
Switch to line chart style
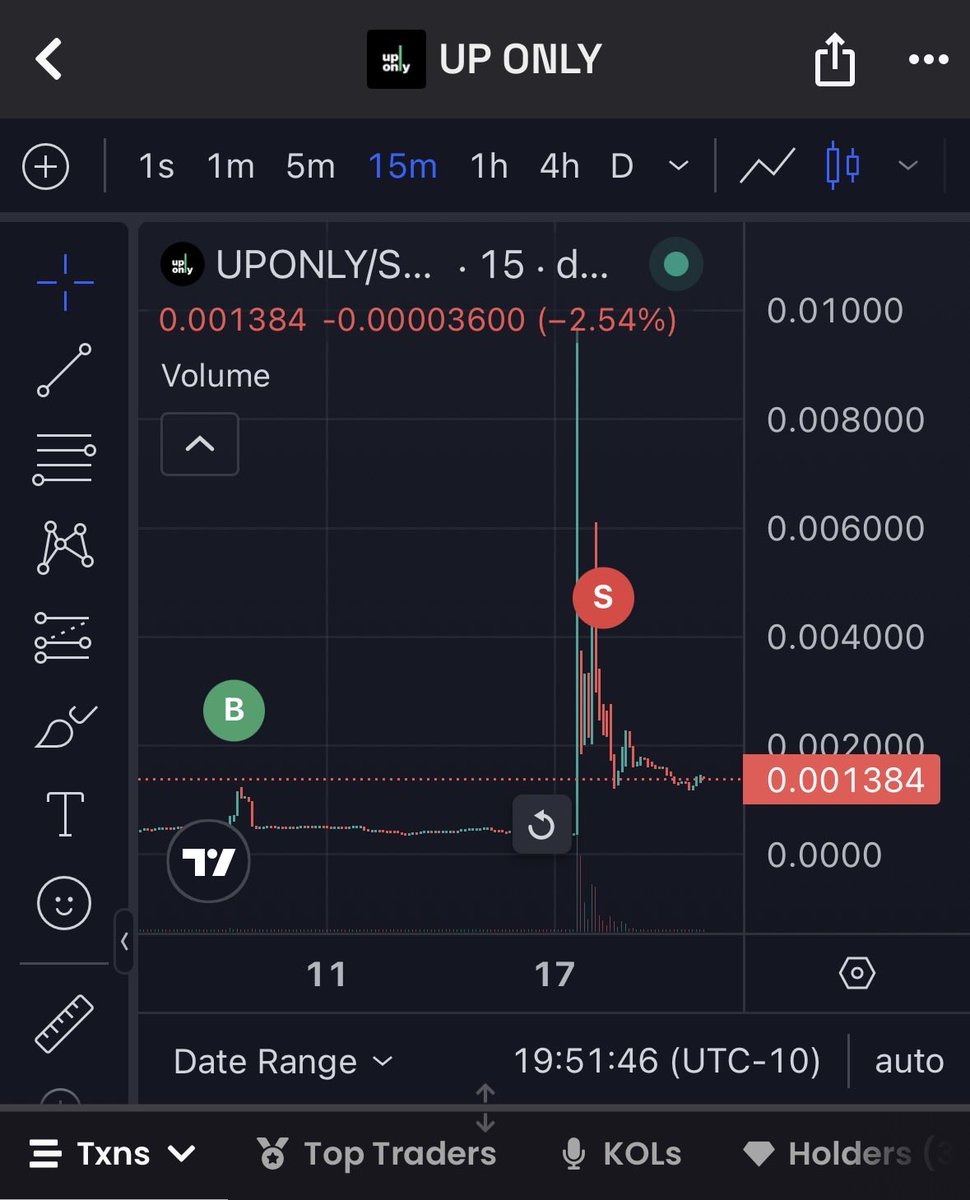[x=767, y=166]
